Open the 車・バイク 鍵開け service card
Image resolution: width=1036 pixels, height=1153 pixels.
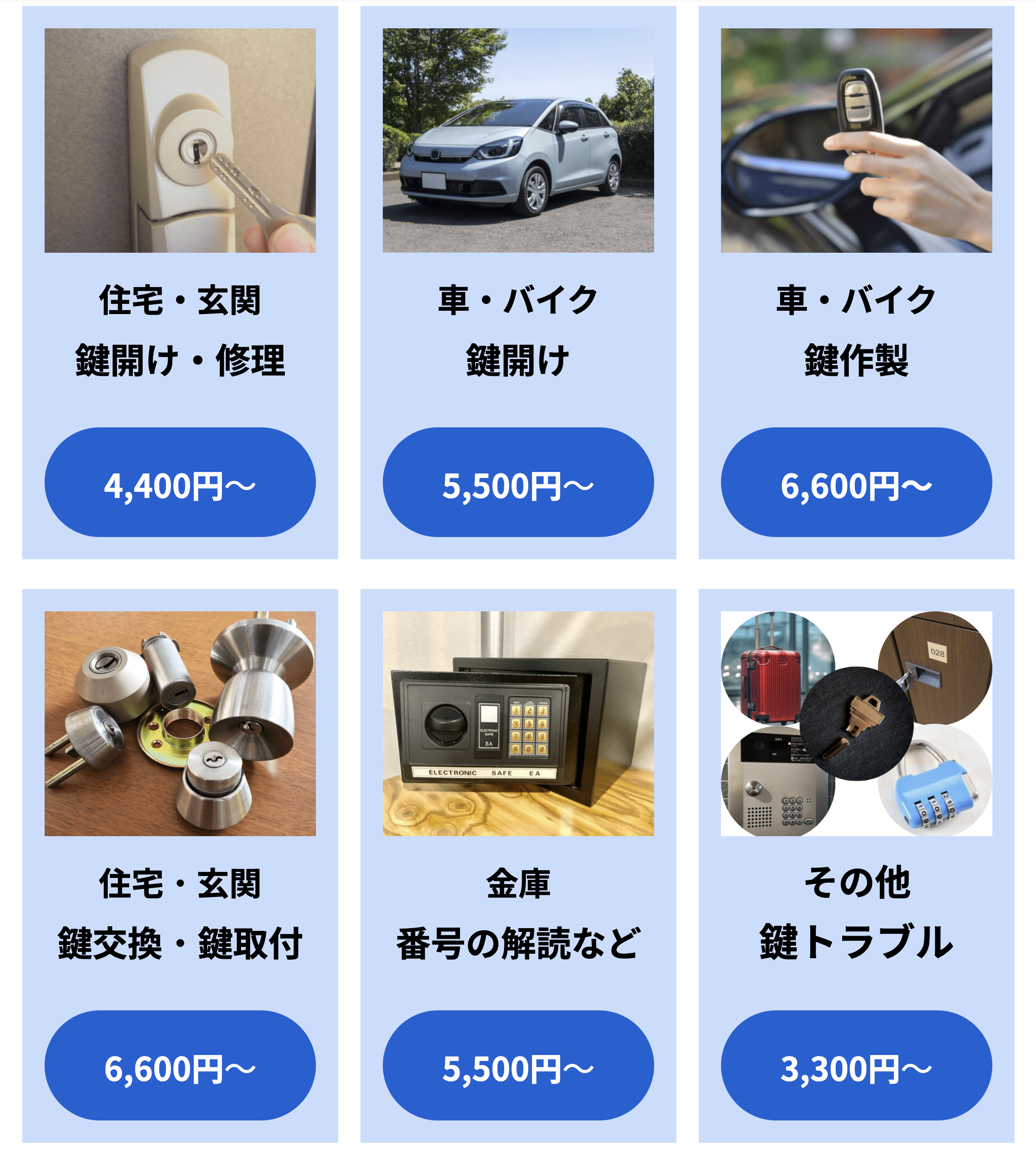coord(518,330)
